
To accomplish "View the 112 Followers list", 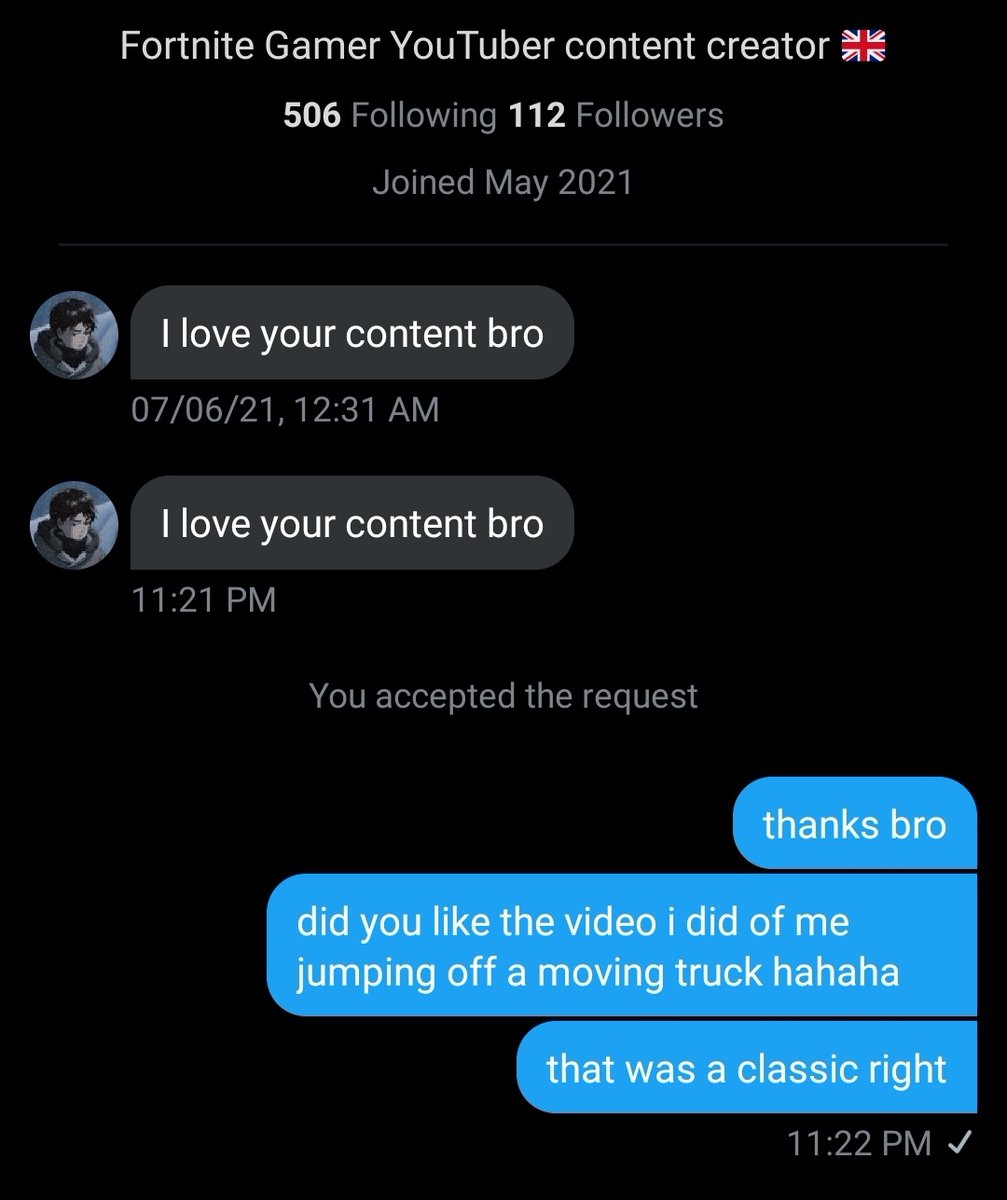I will pos(616,116).
